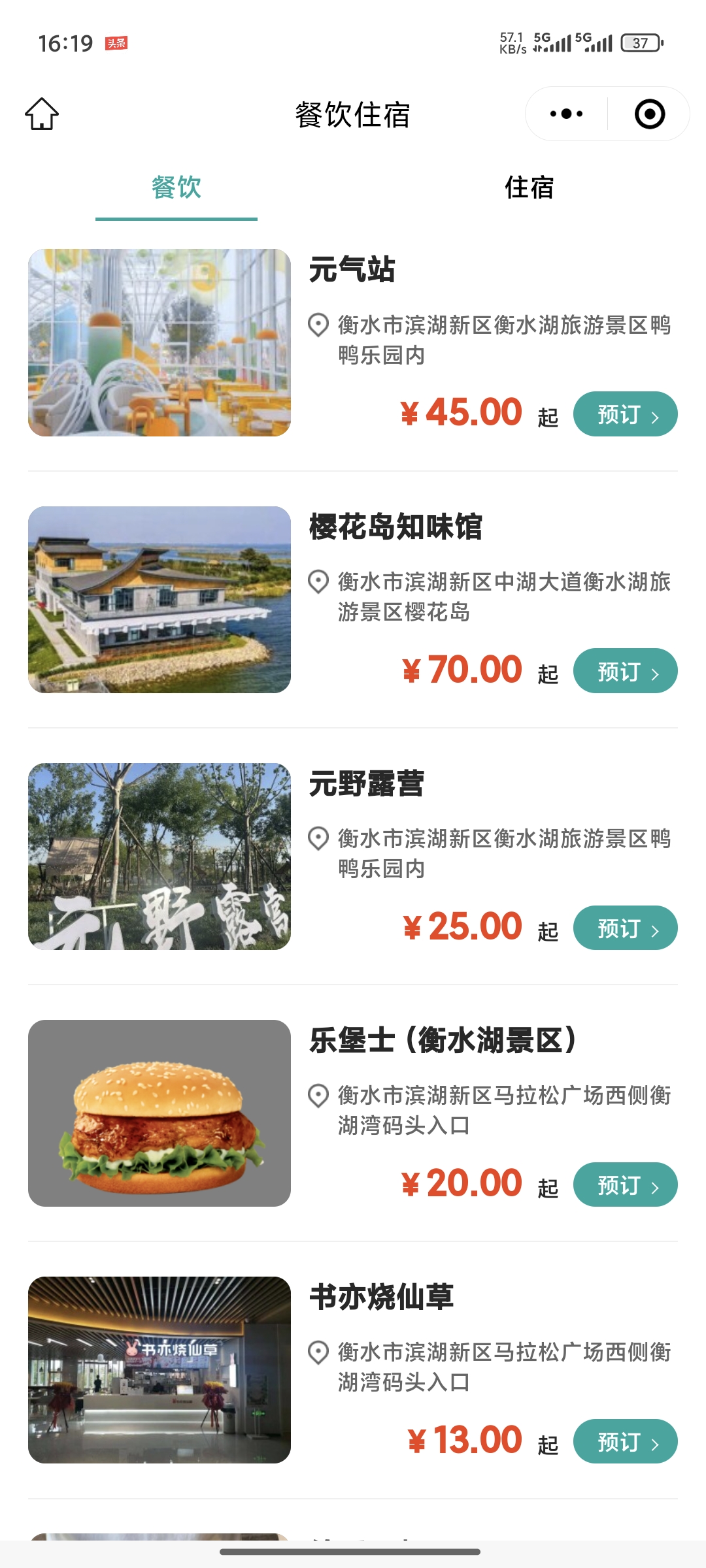Switch to the 住宿 tab
Screen dimensions: 706x1568
click(x=529, y=188)
